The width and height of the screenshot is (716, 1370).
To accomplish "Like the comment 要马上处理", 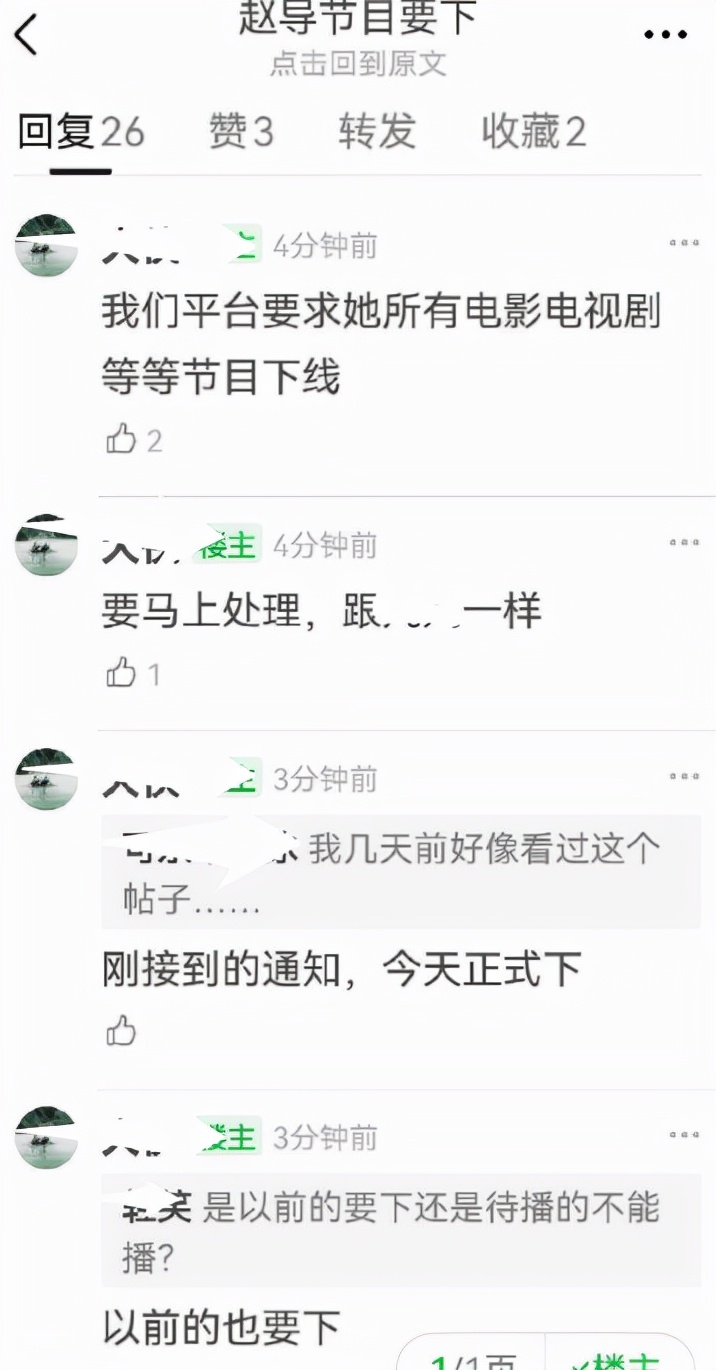I will tap(122, 674).
